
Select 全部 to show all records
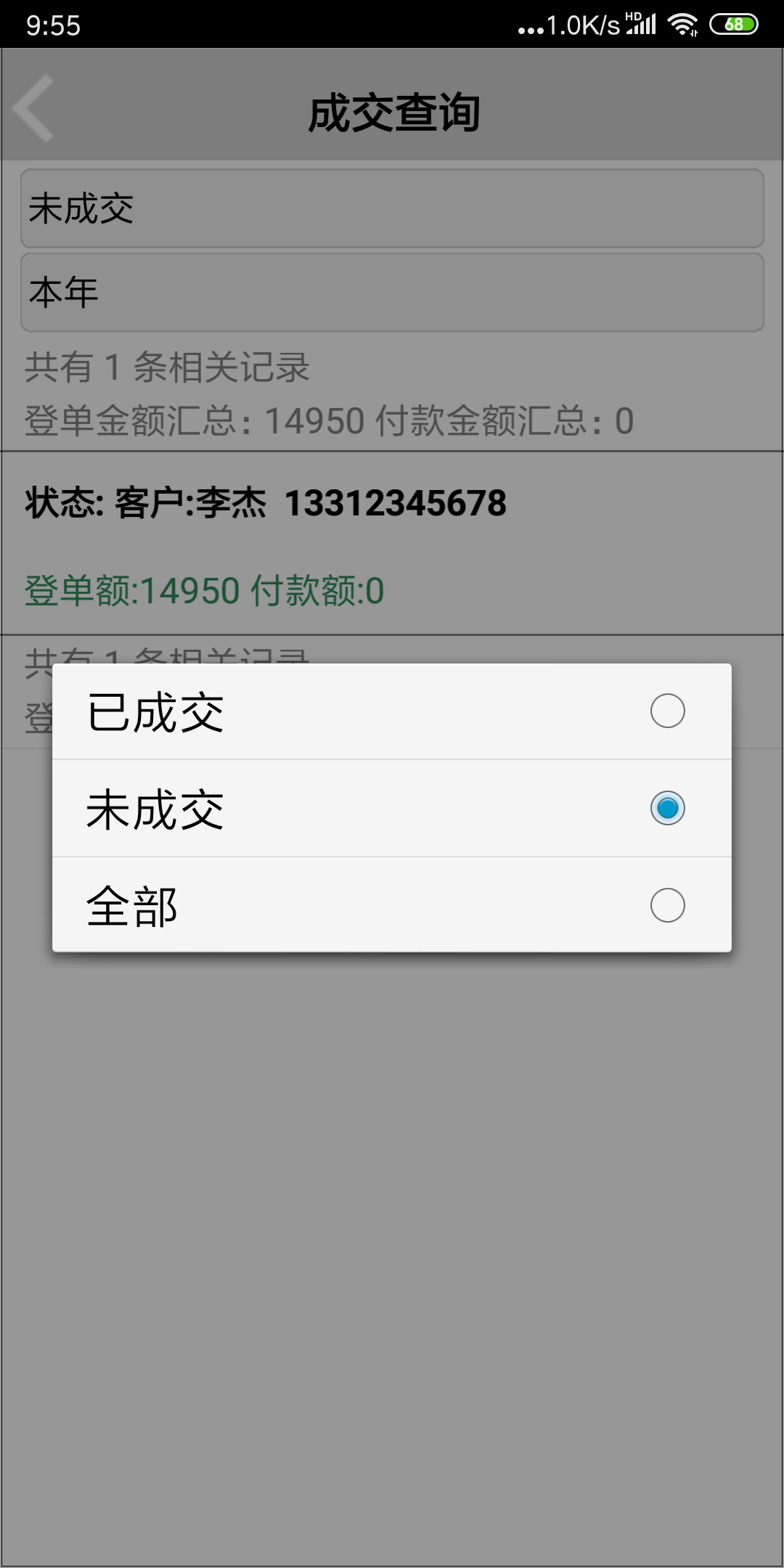pos(392,905)
